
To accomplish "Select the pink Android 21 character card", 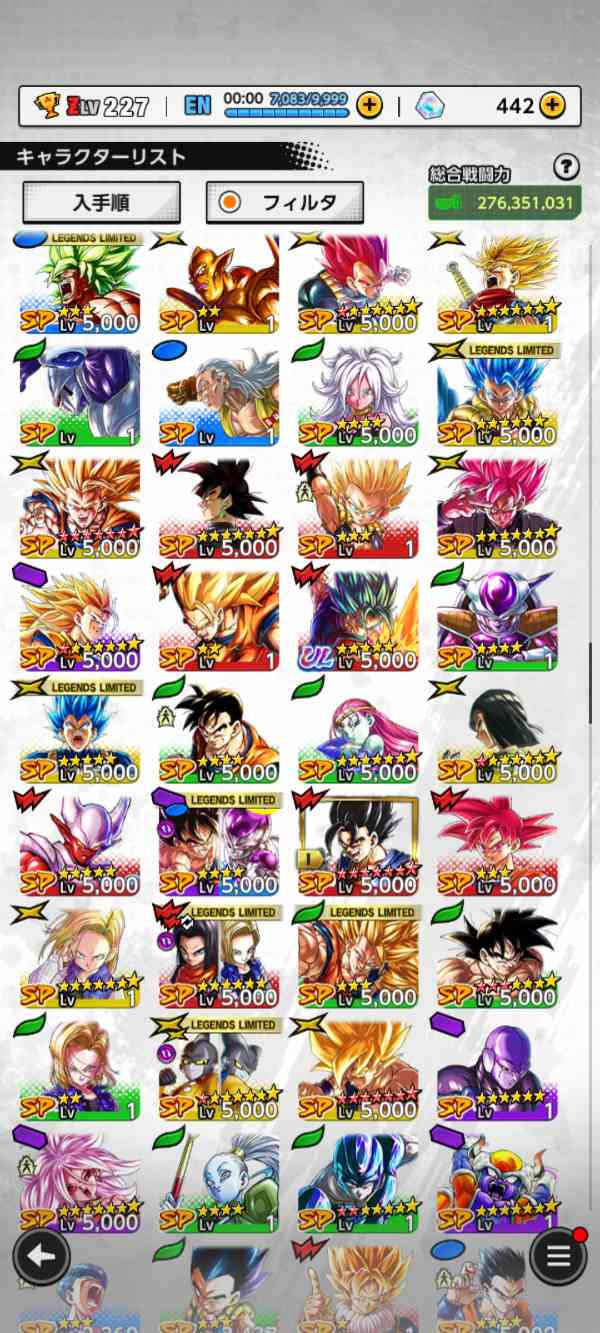I will [80, 1182].
